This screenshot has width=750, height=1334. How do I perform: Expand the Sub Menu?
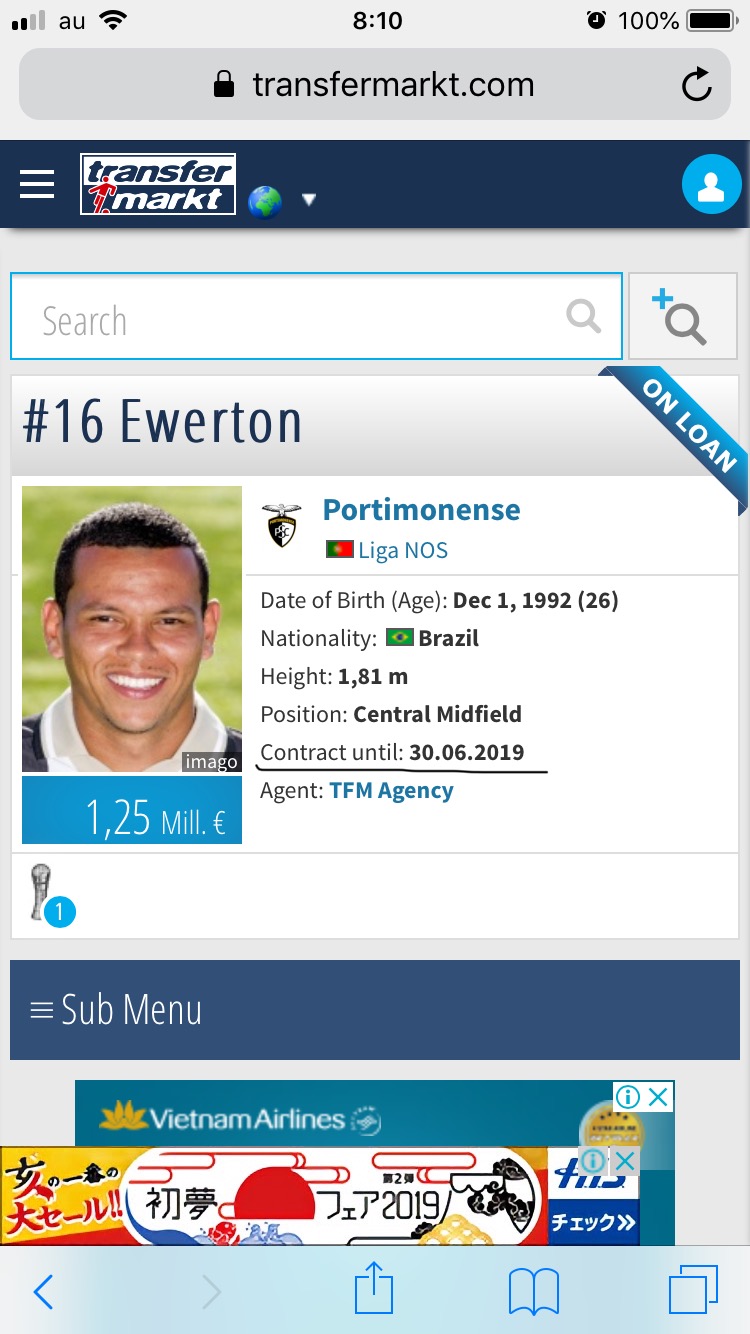click(375, 1010)
